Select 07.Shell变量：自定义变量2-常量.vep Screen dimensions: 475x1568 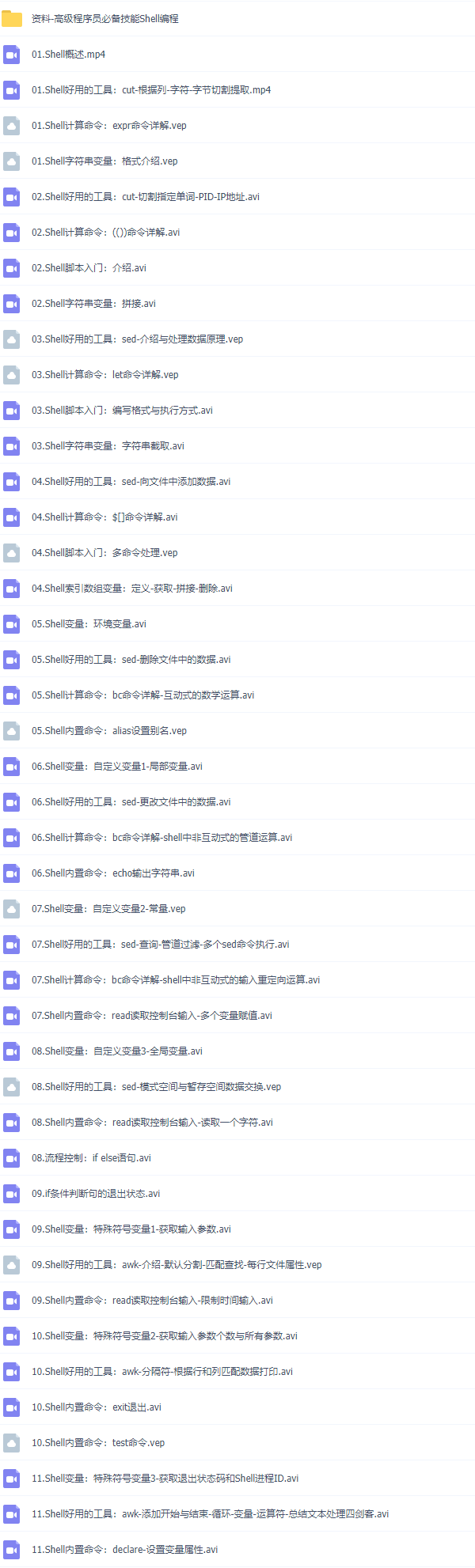coord(108,908)
